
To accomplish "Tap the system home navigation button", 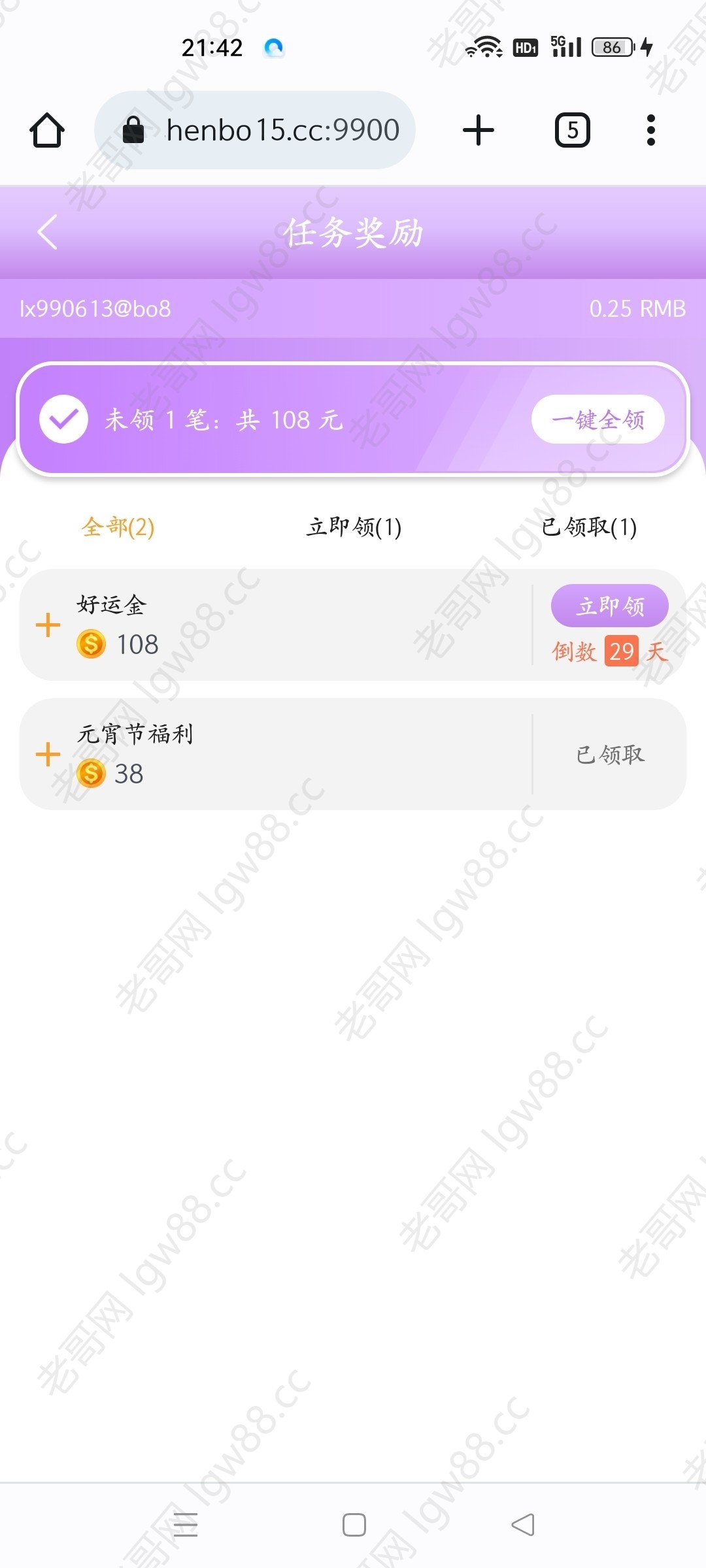I will (354, 1525).
